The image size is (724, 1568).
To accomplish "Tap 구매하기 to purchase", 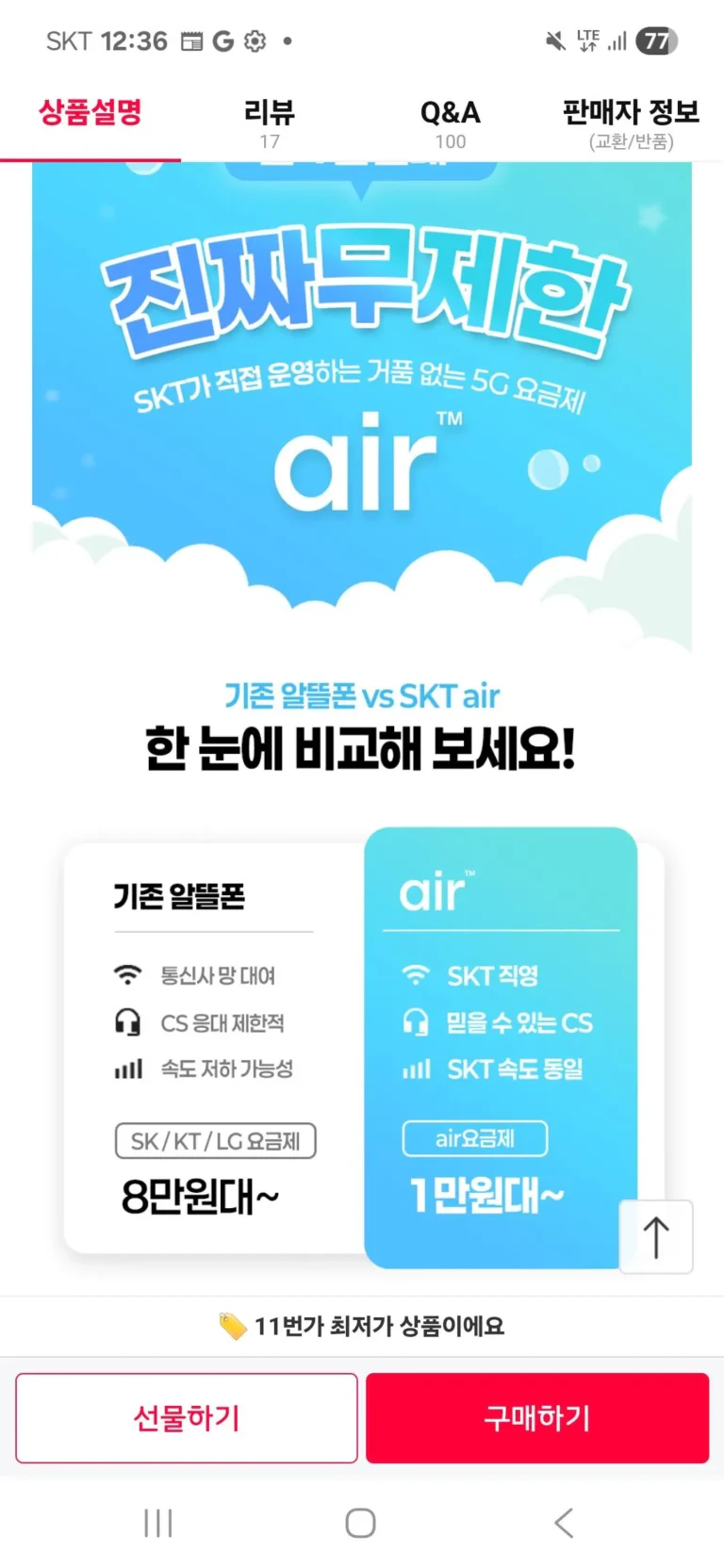I will (x=537, y=1417).
